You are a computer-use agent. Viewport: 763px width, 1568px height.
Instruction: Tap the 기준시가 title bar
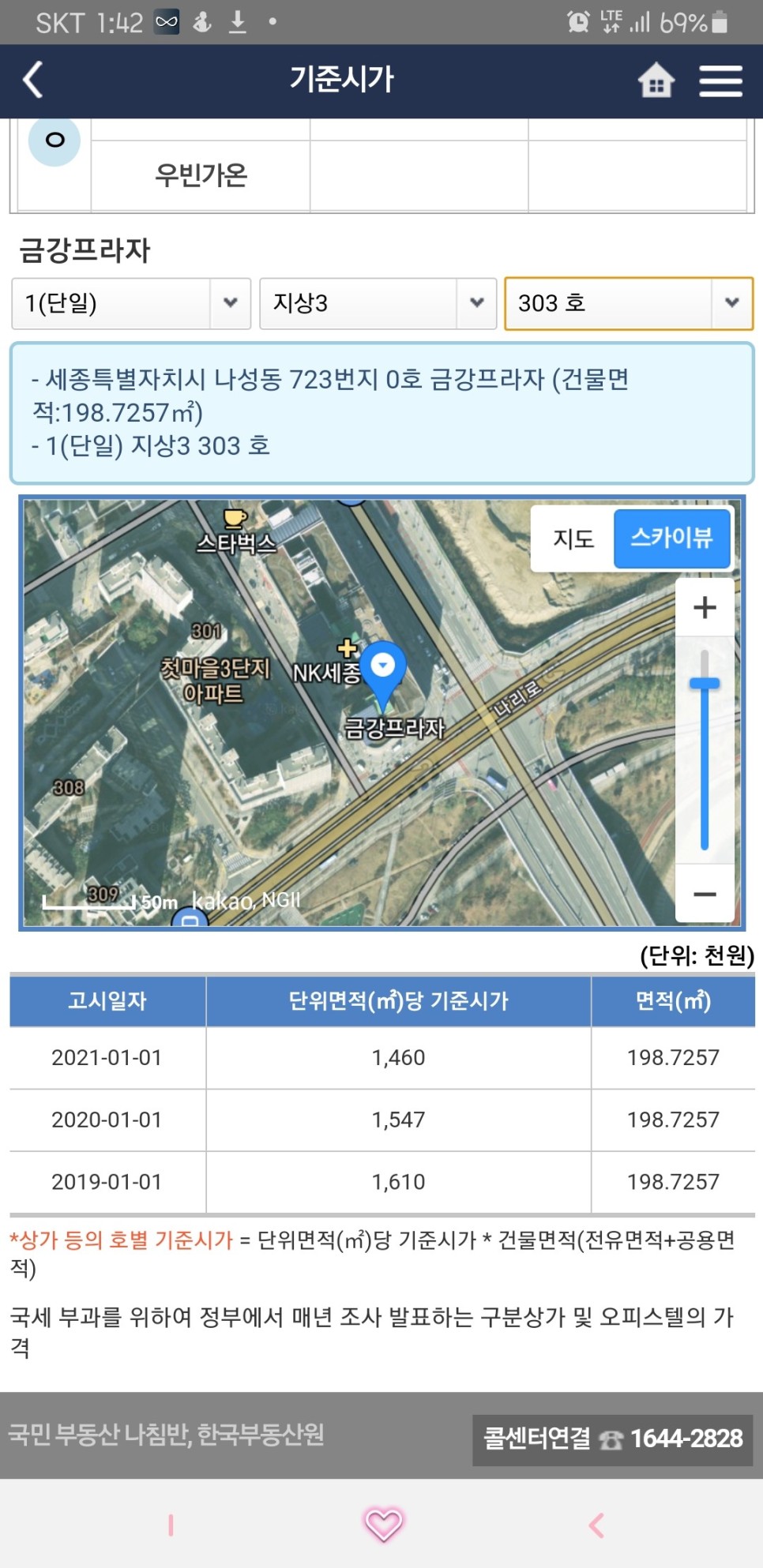344,79
